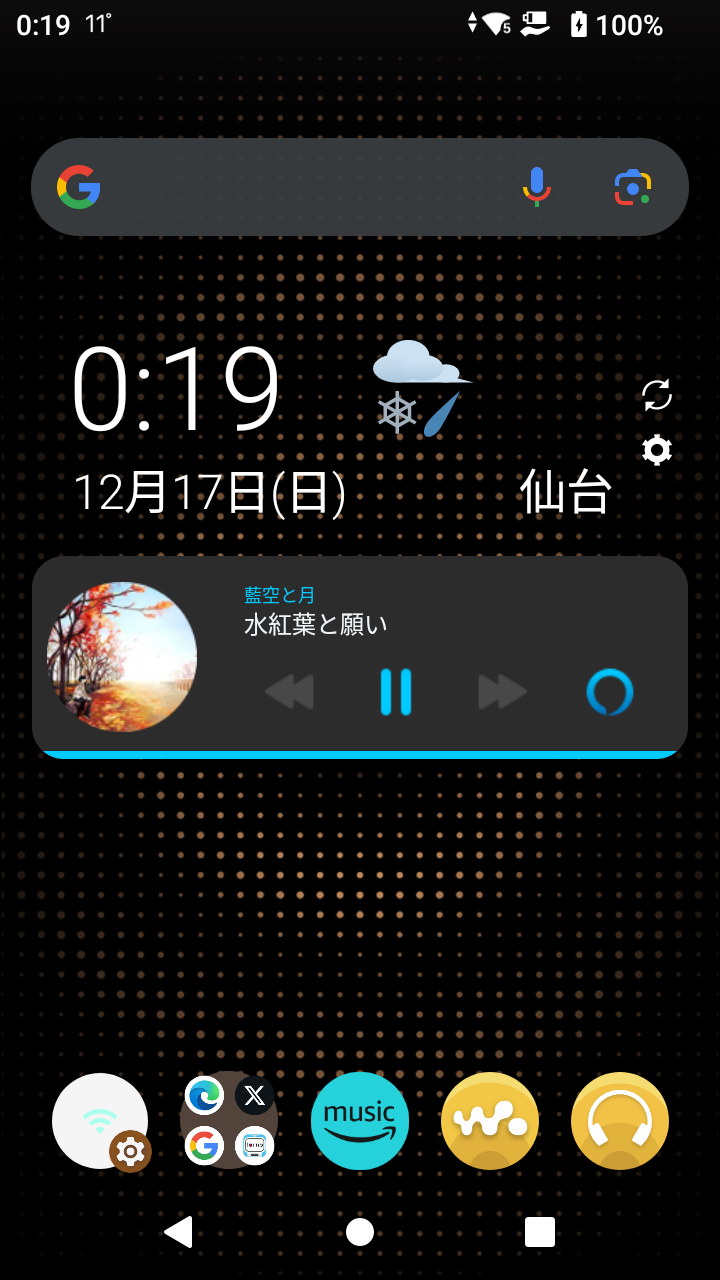720x1280 pixels.
Task: Open the Wi-Fi settings shortcut
Action: coord(100,1121)
